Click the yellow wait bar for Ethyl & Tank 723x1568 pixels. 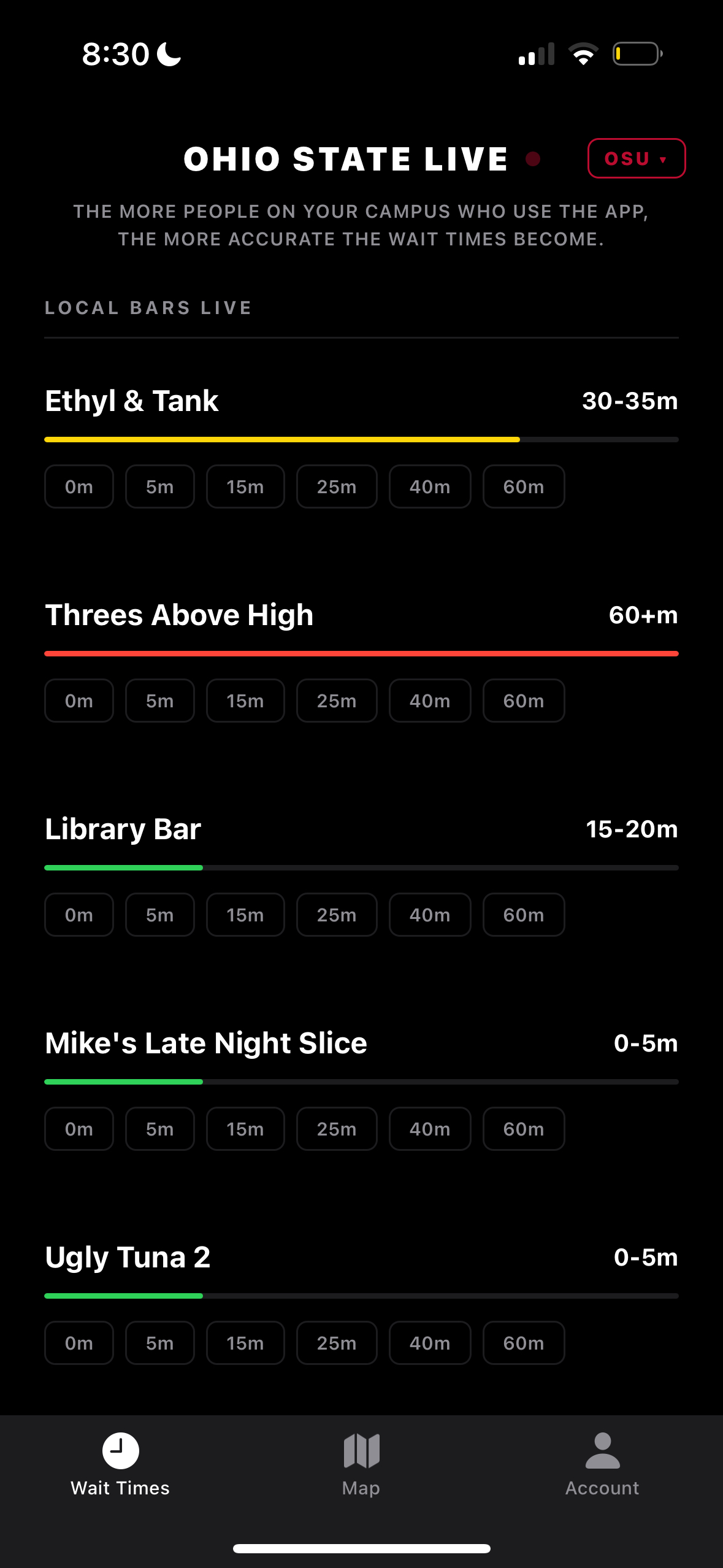click(x=282, y=439)
